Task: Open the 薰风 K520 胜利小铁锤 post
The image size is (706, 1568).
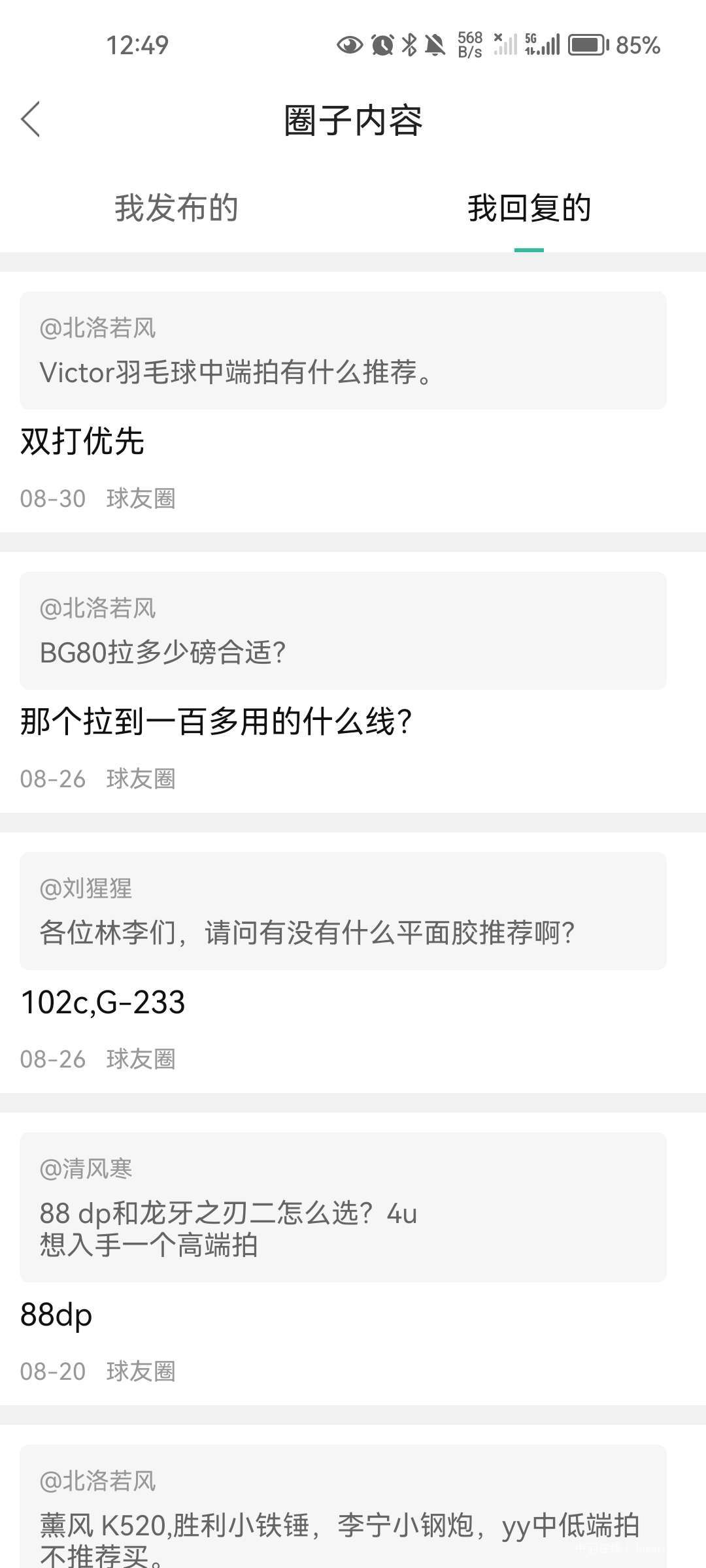Action: pyautogui.click(x=343, y=1516)
